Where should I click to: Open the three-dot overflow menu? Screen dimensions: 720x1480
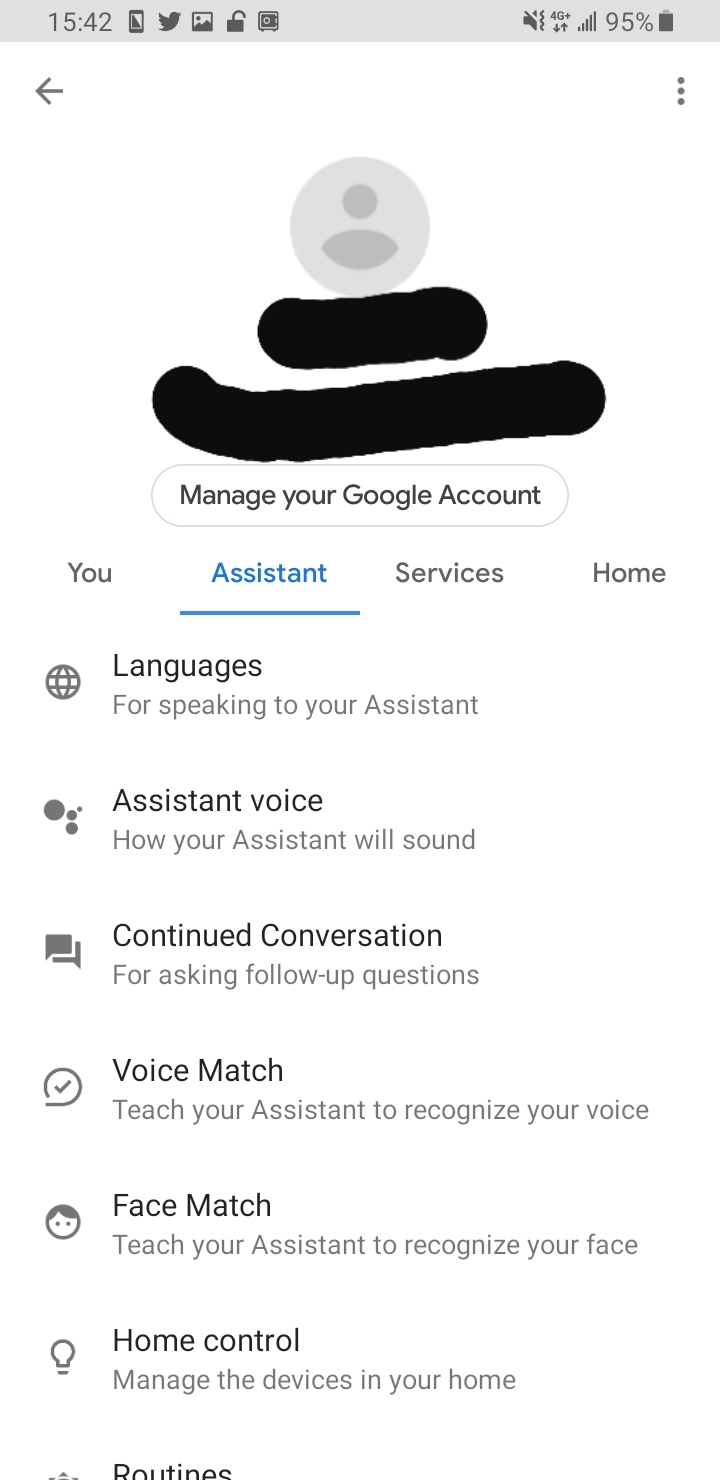tap(681, 92)
